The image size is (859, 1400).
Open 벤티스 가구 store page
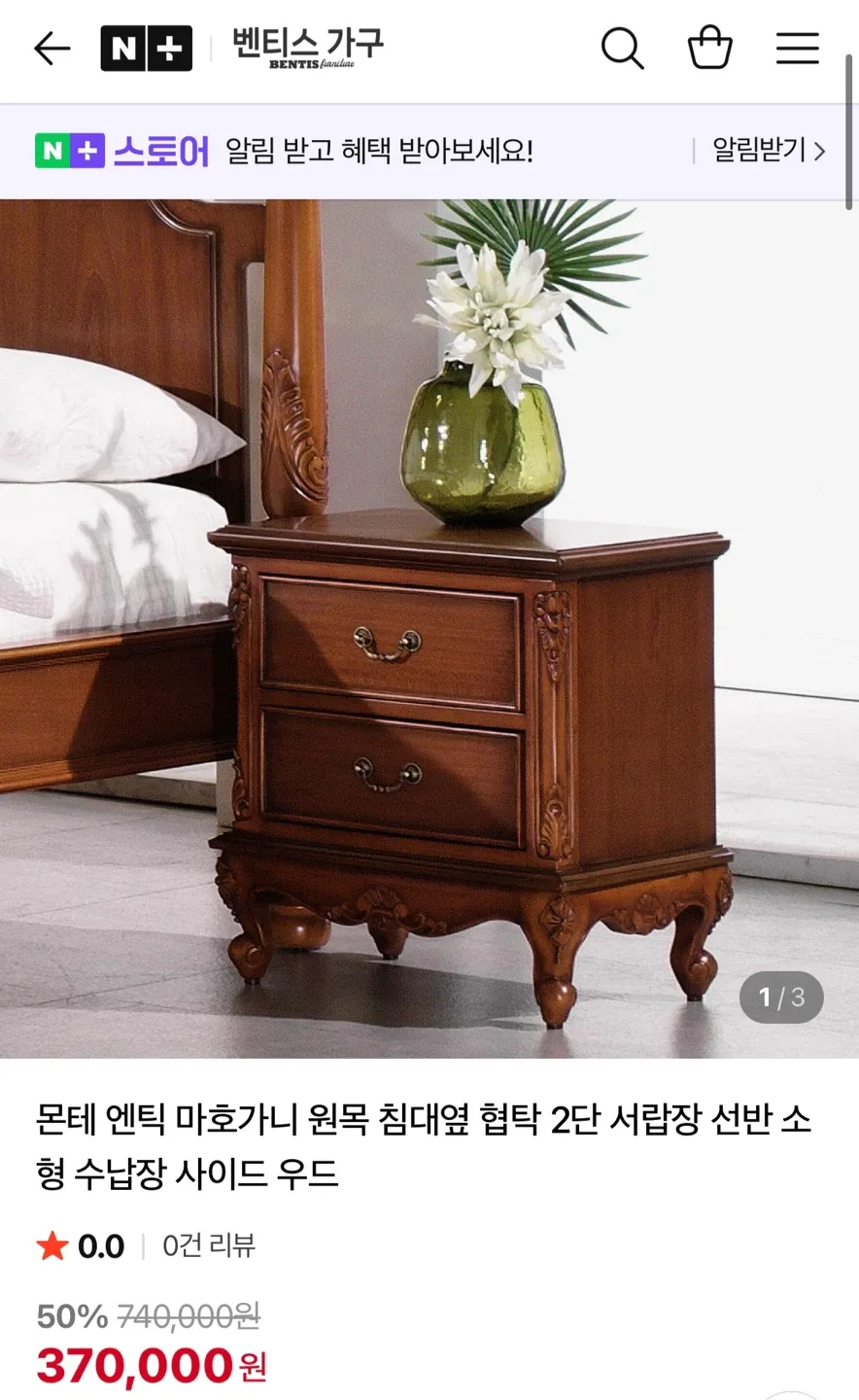pyautogui.click(x=307, y=48)
